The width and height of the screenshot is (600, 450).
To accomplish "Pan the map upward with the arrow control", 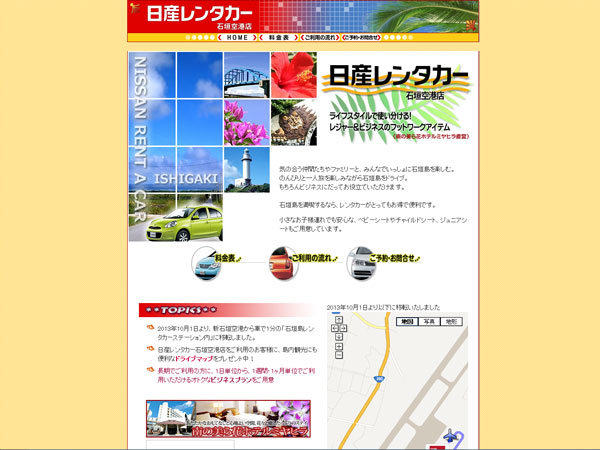I will coord(339,320).
